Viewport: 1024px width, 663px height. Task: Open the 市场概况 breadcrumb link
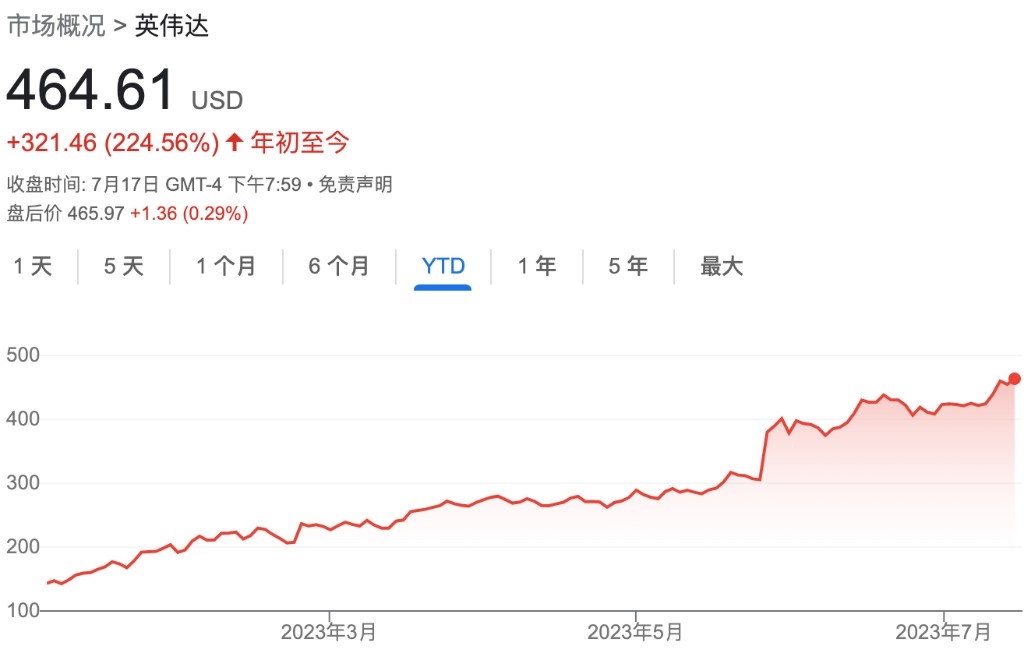tap(56, 27)
